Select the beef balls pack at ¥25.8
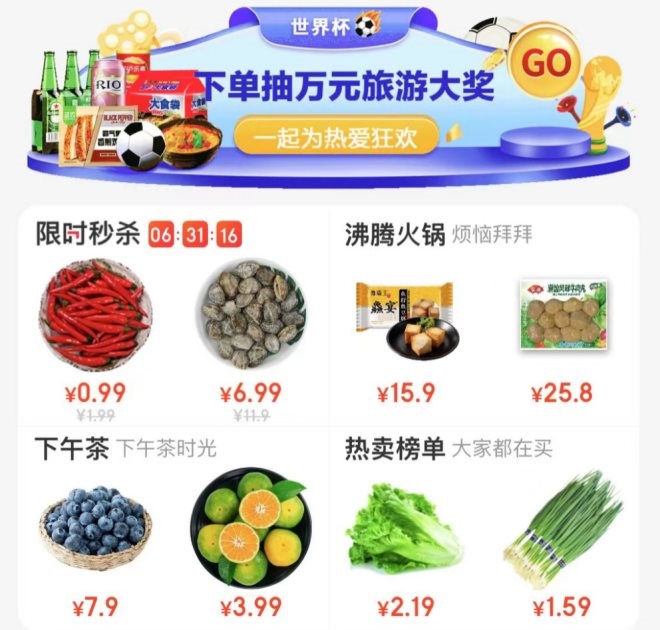The width and height of the screenshot is (660, 630). tap(561, 315)
